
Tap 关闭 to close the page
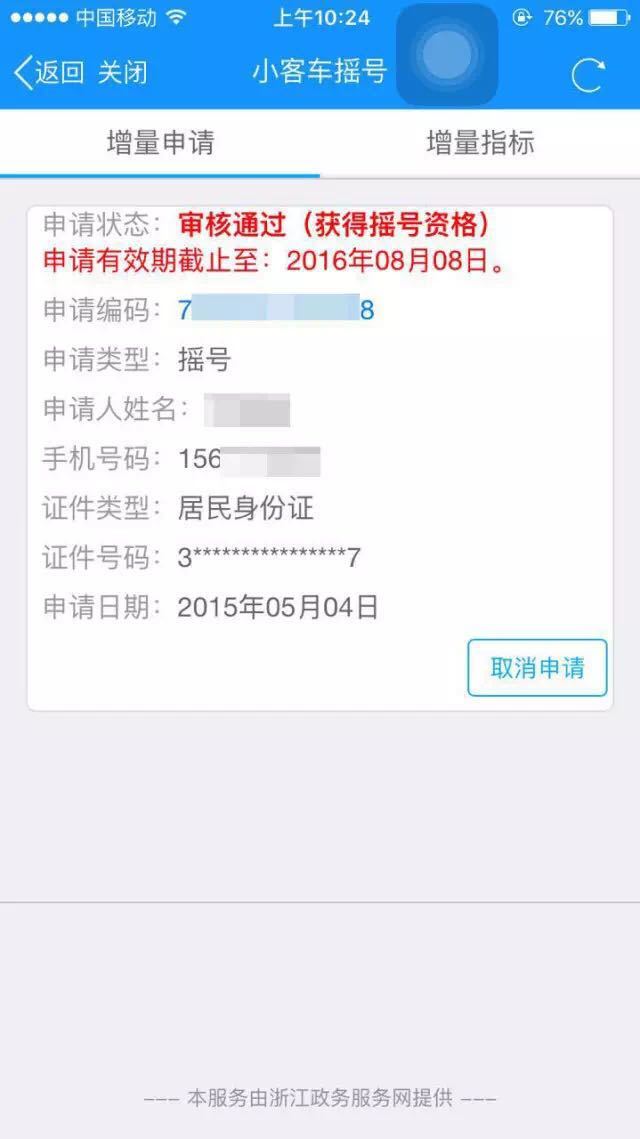click(123, 73)
